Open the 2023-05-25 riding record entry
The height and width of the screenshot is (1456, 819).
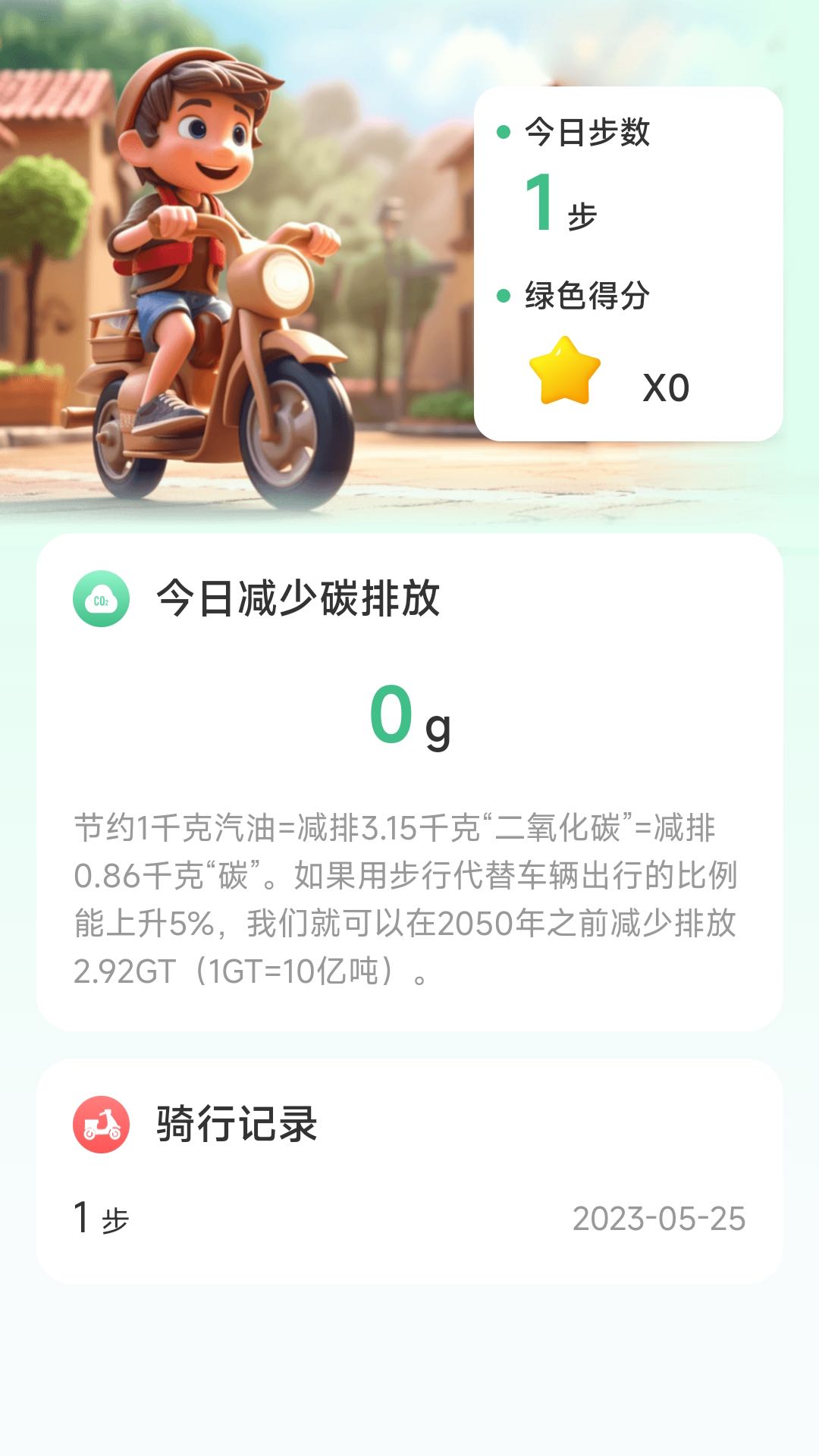409,1218
